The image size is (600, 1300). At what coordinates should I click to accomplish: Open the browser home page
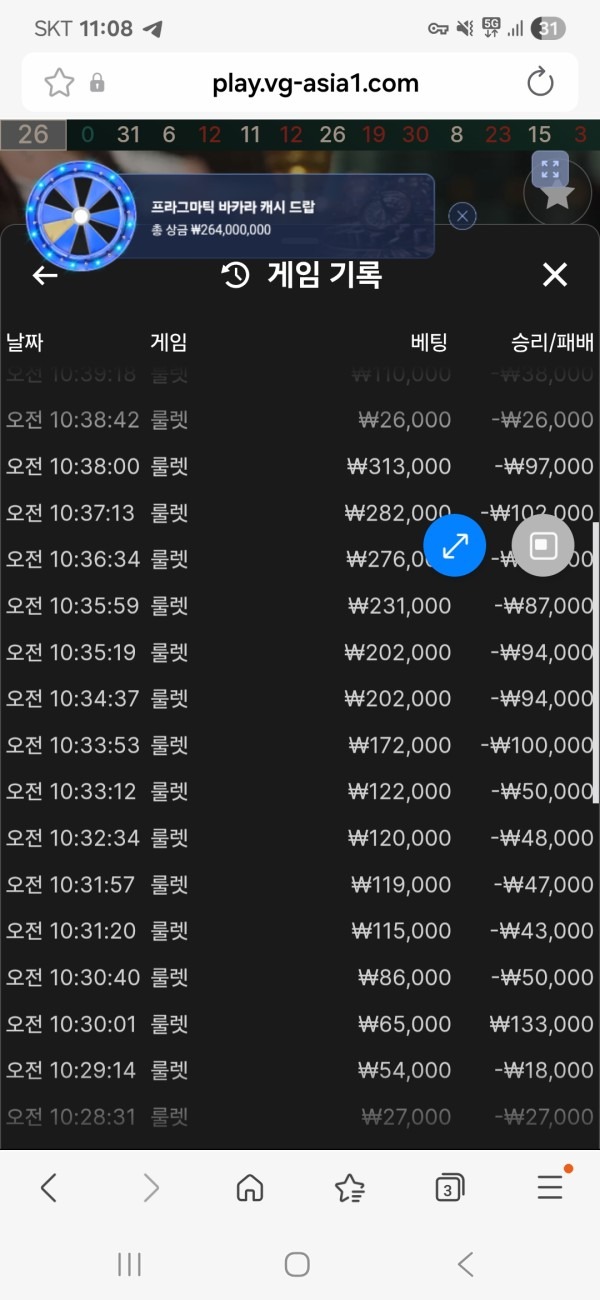pyautogui.click(x=250, y=1187)
